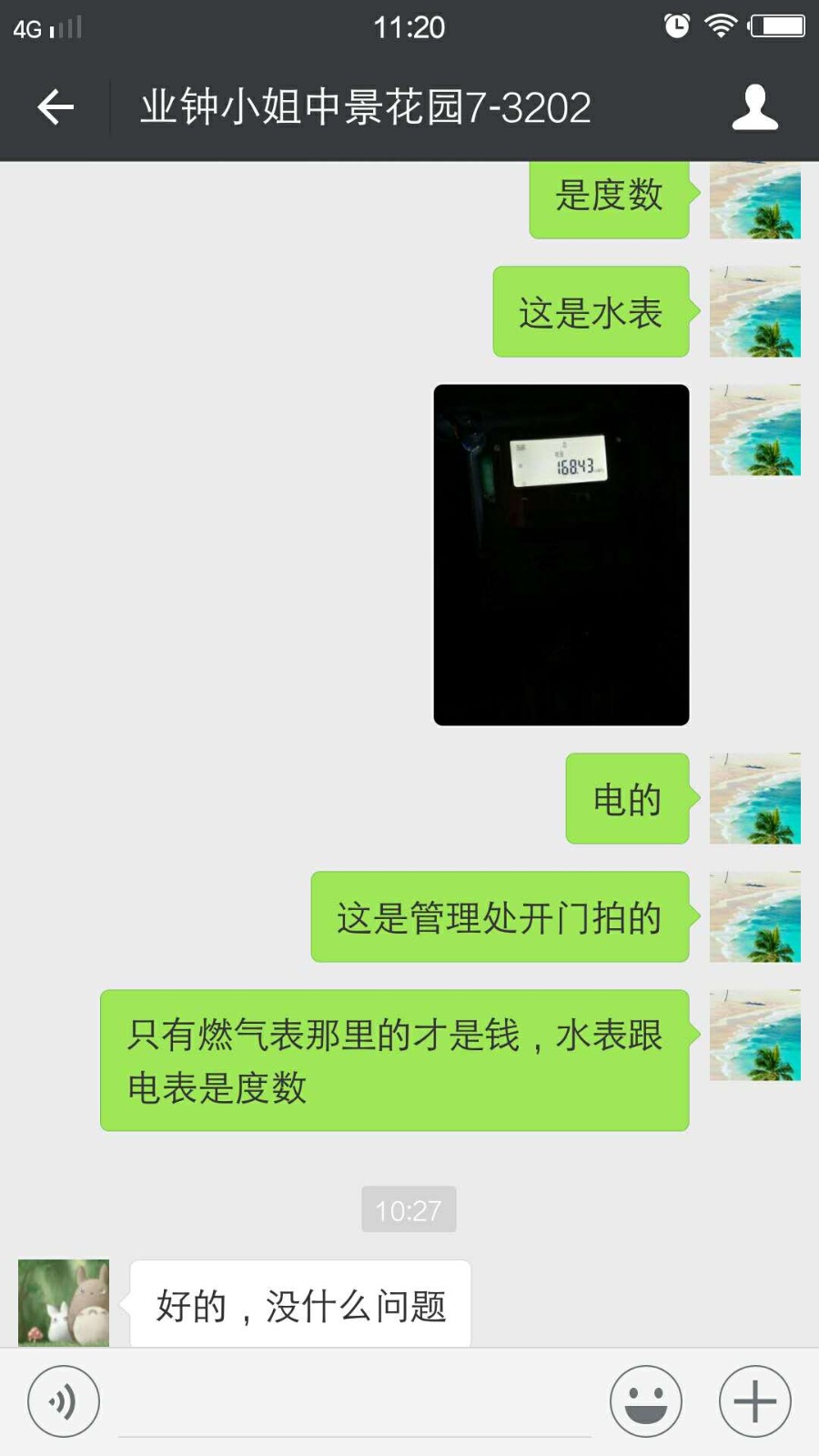Open chat info via the profile icon
The width and height of the screenshot is (819, 1456).
[754, 107]
